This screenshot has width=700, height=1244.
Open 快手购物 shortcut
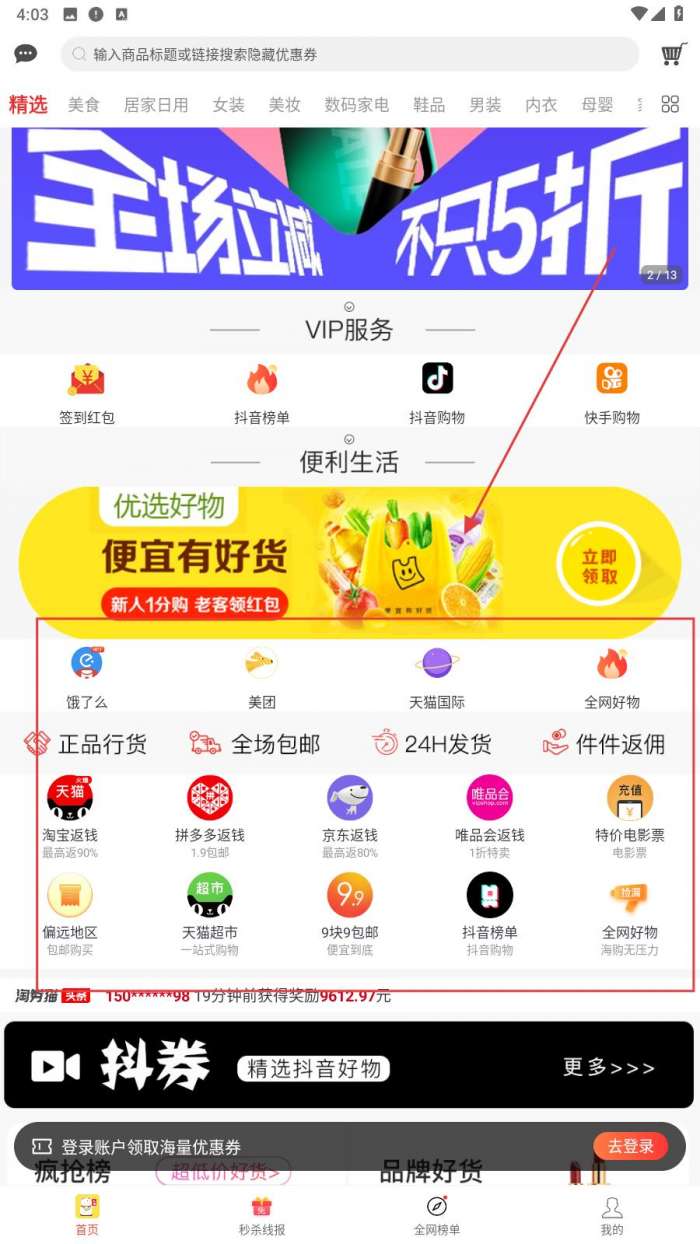coord(612,392)
